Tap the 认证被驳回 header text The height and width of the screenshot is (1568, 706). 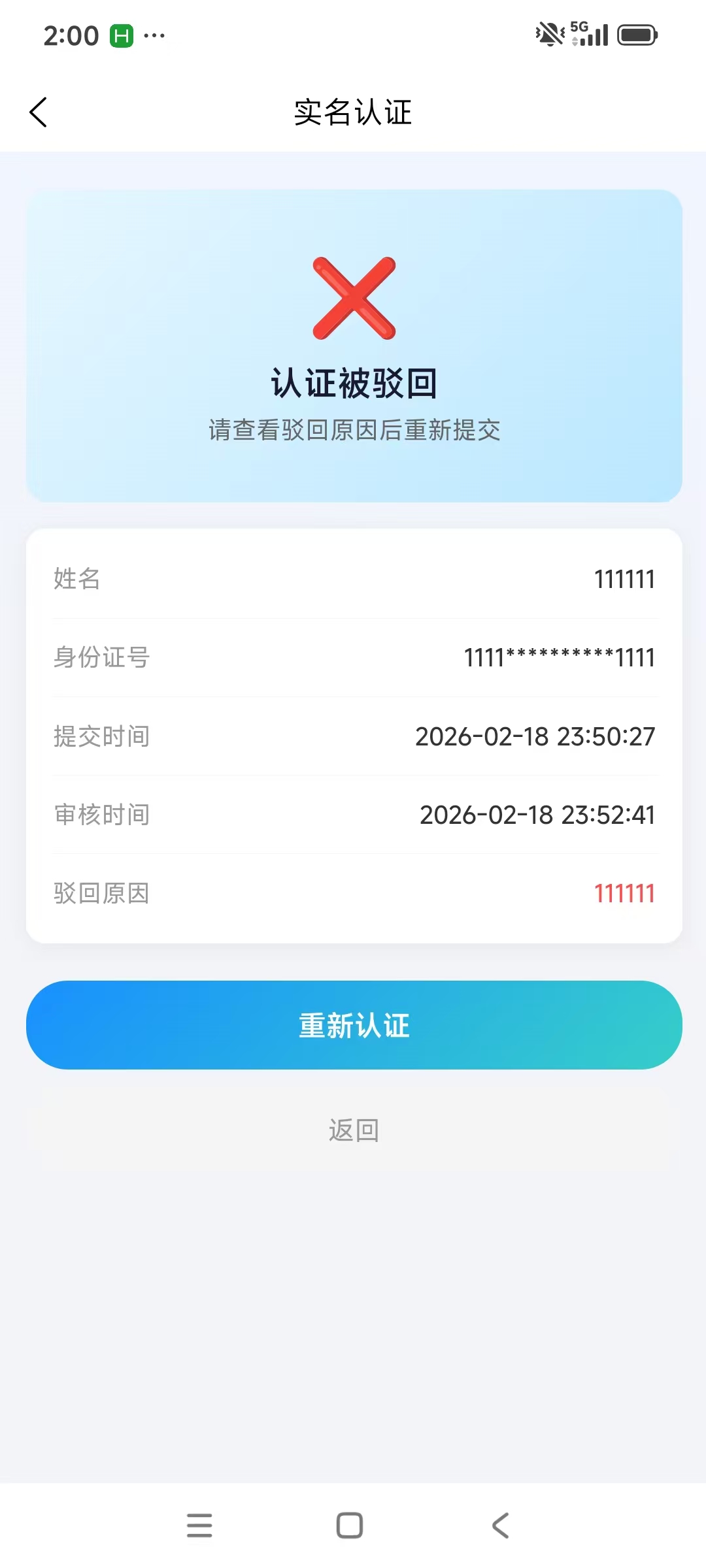[353, 383]
